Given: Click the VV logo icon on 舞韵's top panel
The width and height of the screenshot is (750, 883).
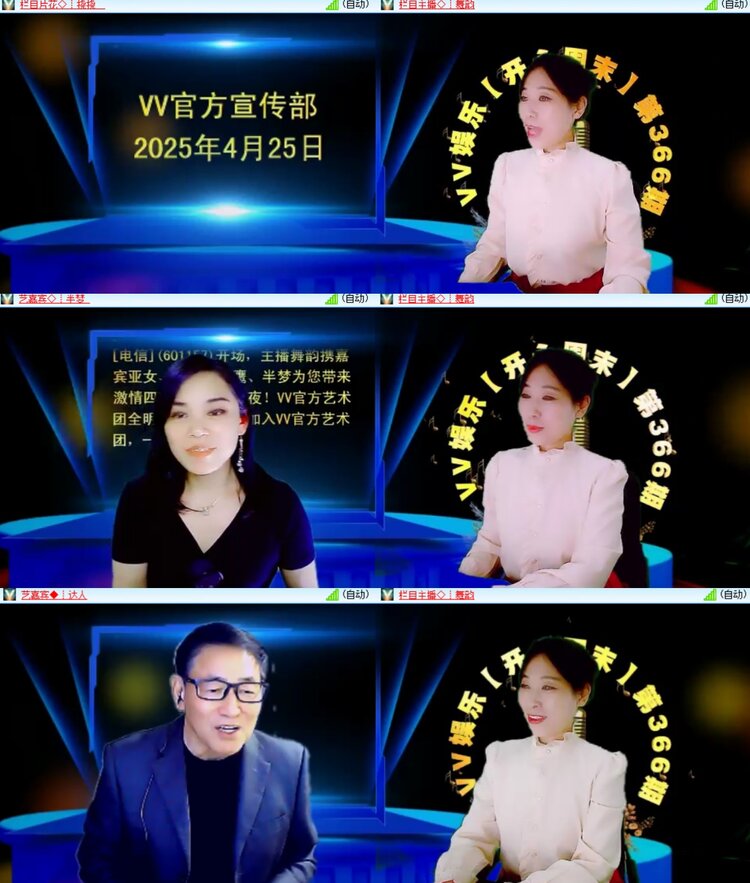Looking at the screenshot, I should pyautogui.click(x=385, y=7).
